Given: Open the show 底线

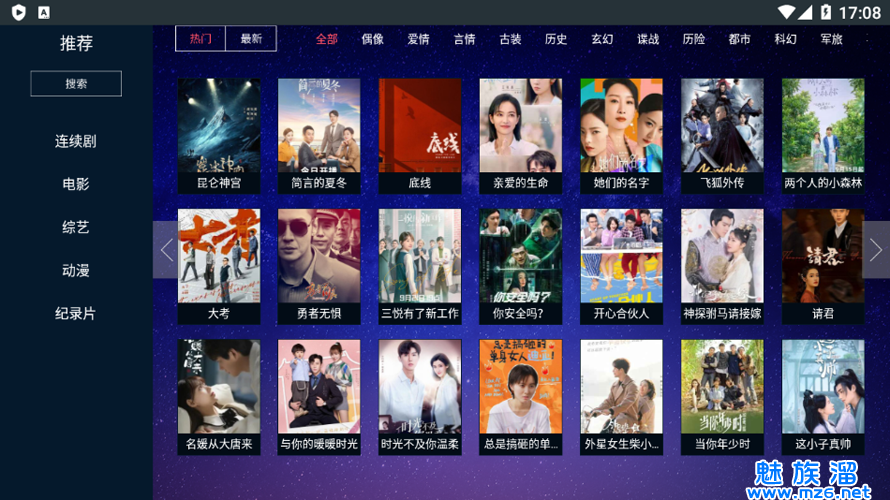Looking at the screenshot, I should (420, 135).
